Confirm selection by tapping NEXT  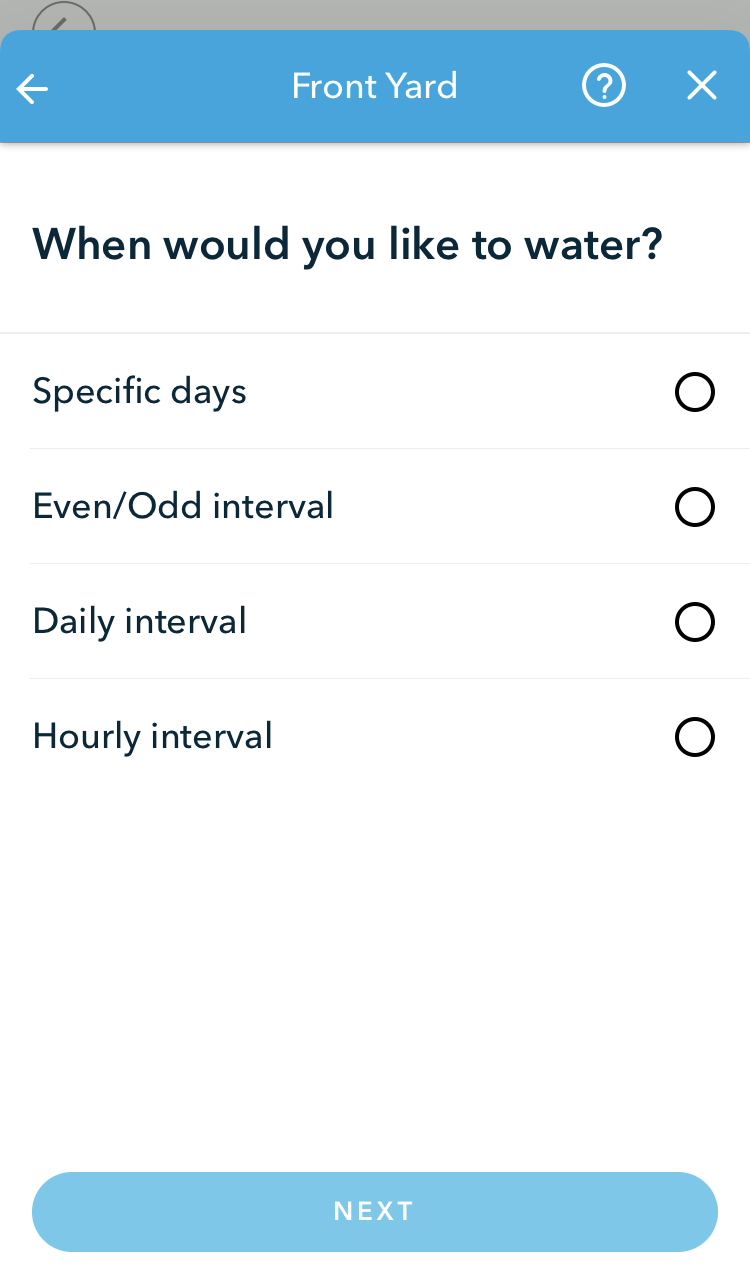click(x=374, y=1211)
